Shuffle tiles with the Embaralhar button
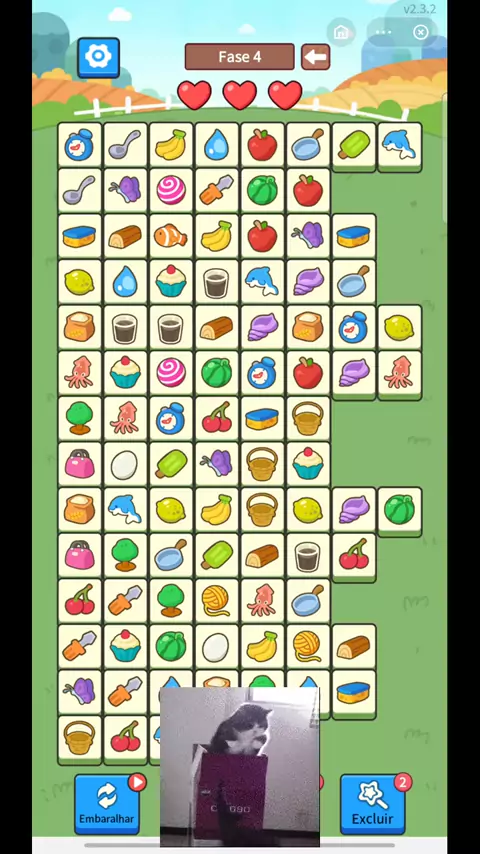 tap(107, 804)
